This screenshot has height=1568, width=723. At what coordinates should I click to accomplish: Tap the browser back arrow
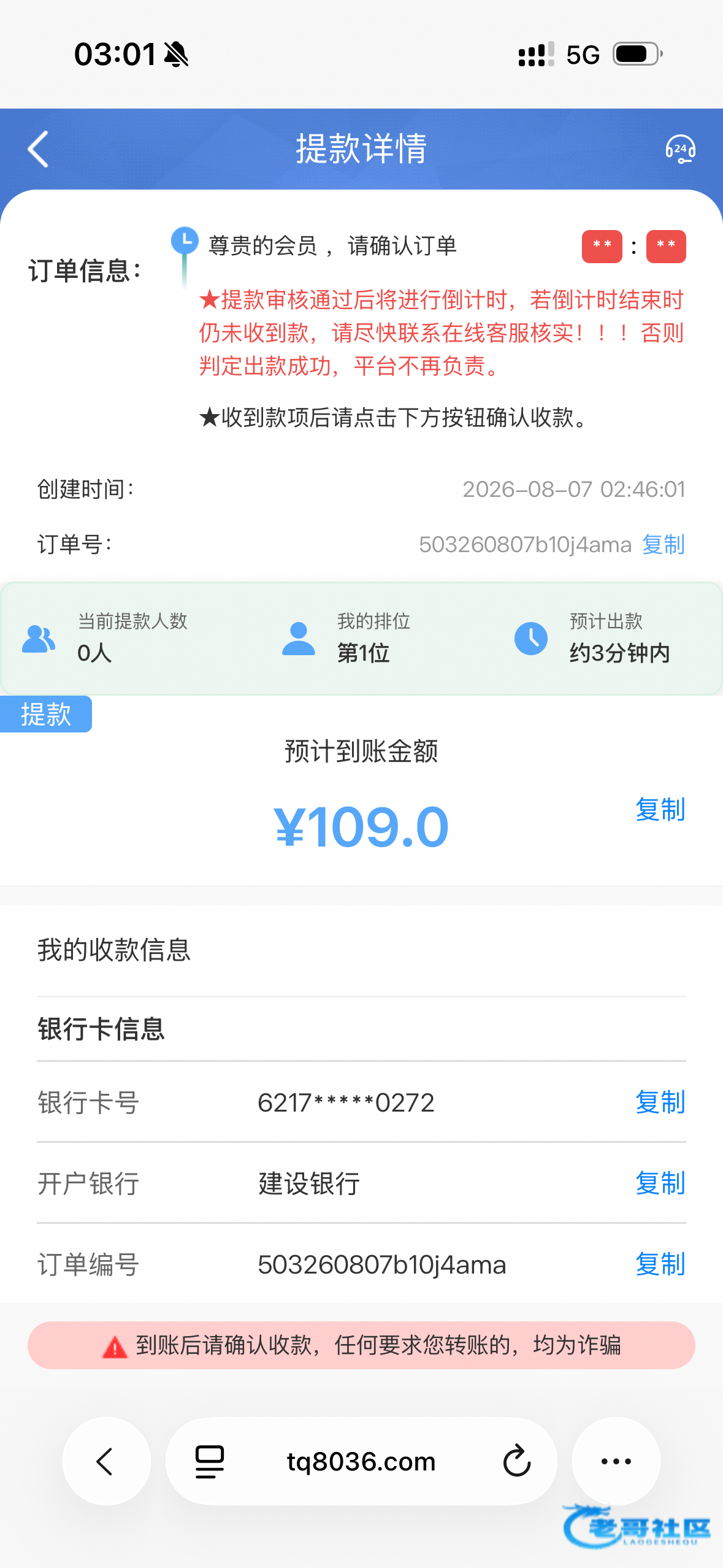(x=106, y=1461)
